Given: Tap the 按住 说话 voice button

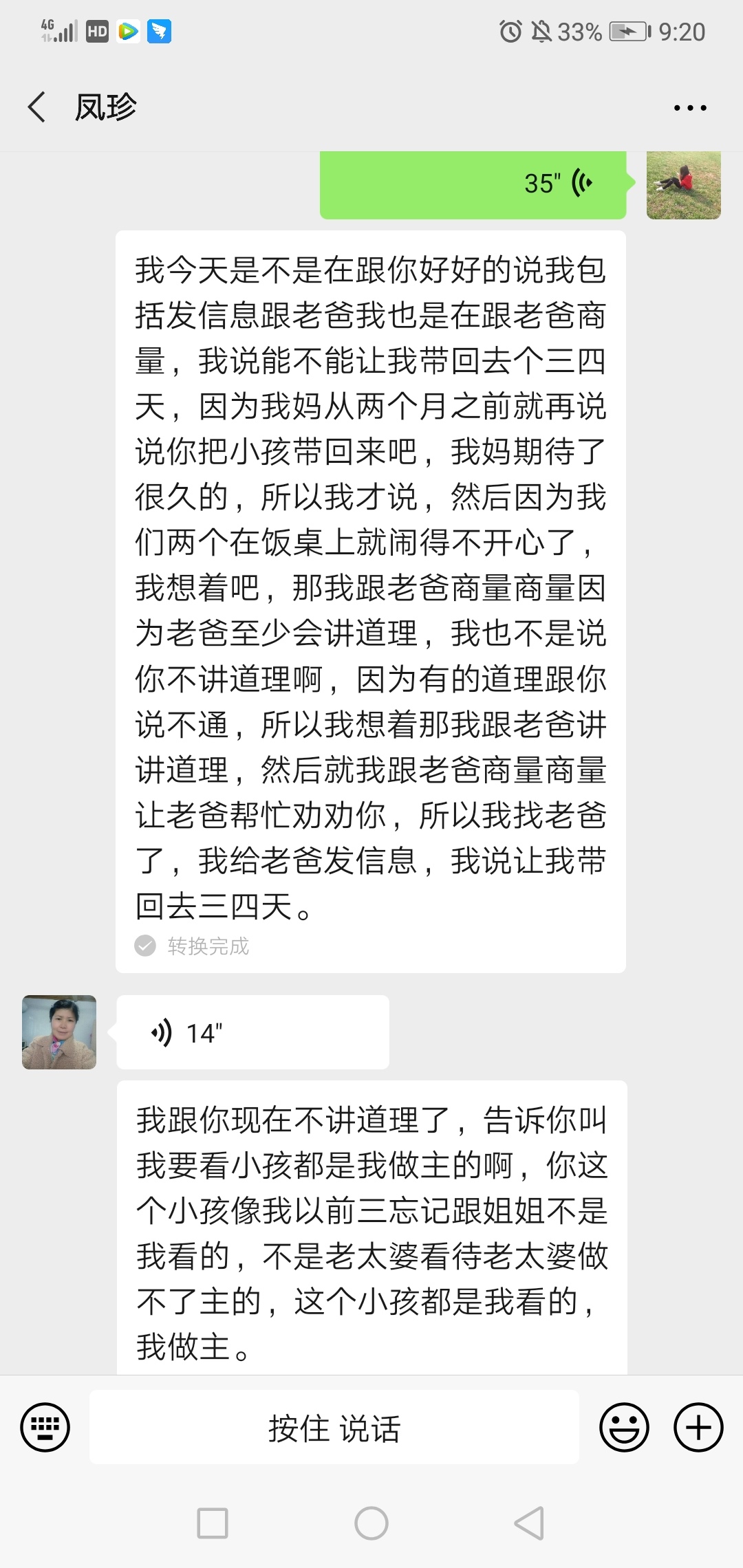Looking at the screenshot, I should [x=334, y=1427].
